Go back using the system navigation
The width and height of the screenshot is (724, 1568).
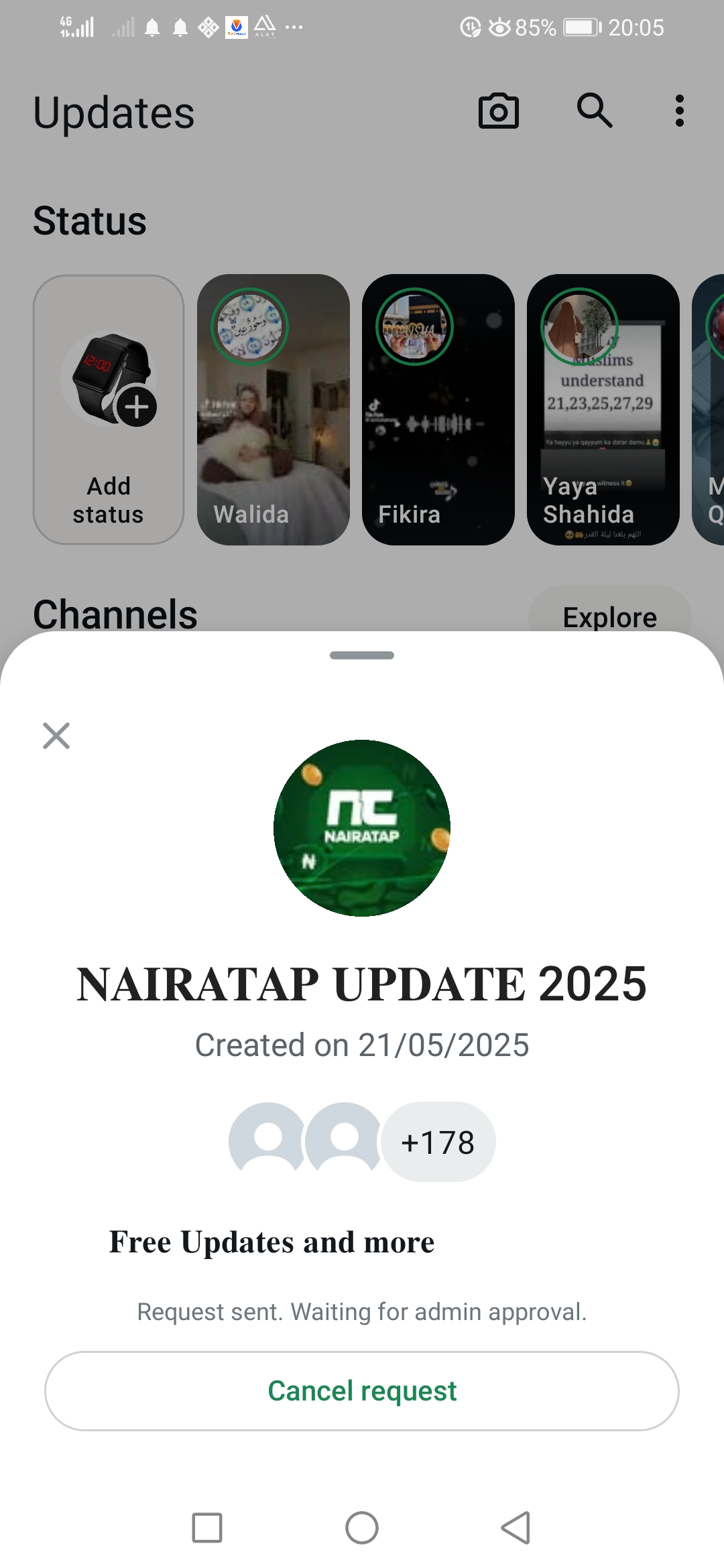pyautogui.click(x=516, y=1528)
